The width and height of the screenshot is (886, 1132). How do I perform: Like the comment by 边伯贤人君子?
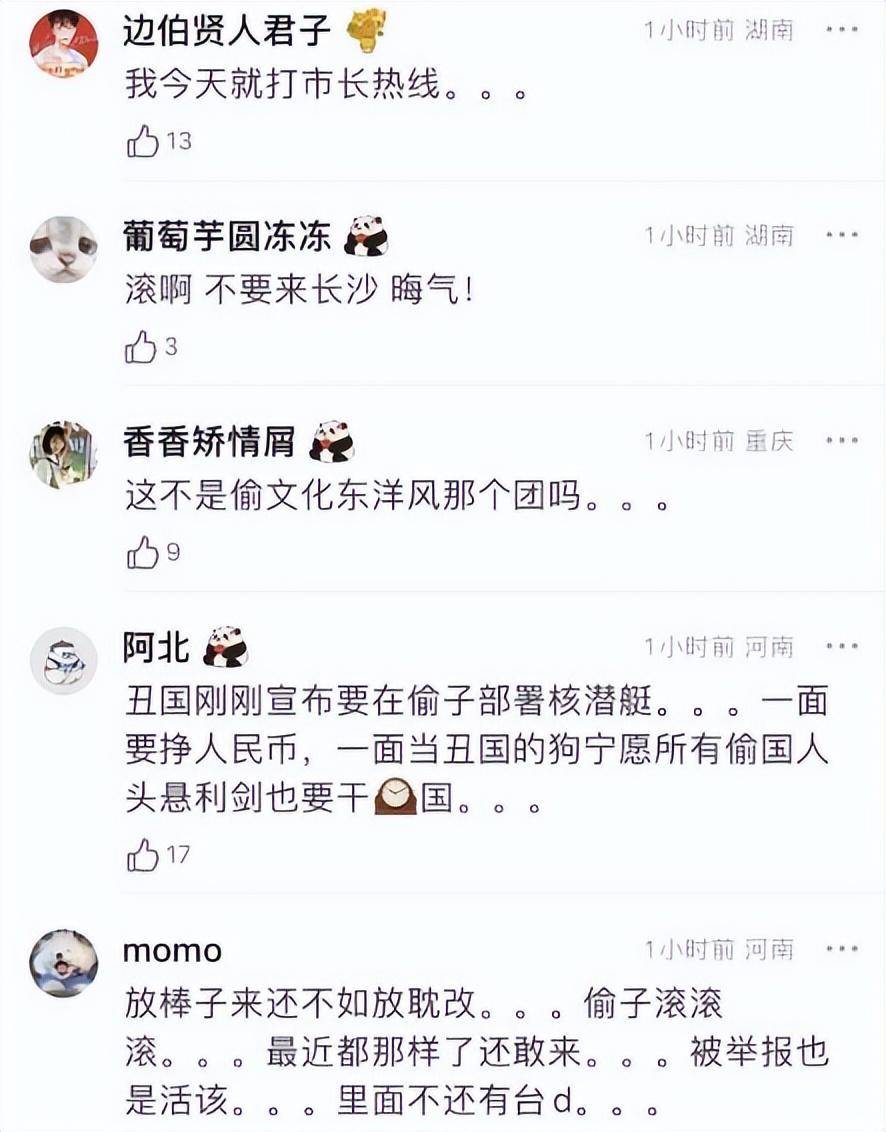(143, 143)
